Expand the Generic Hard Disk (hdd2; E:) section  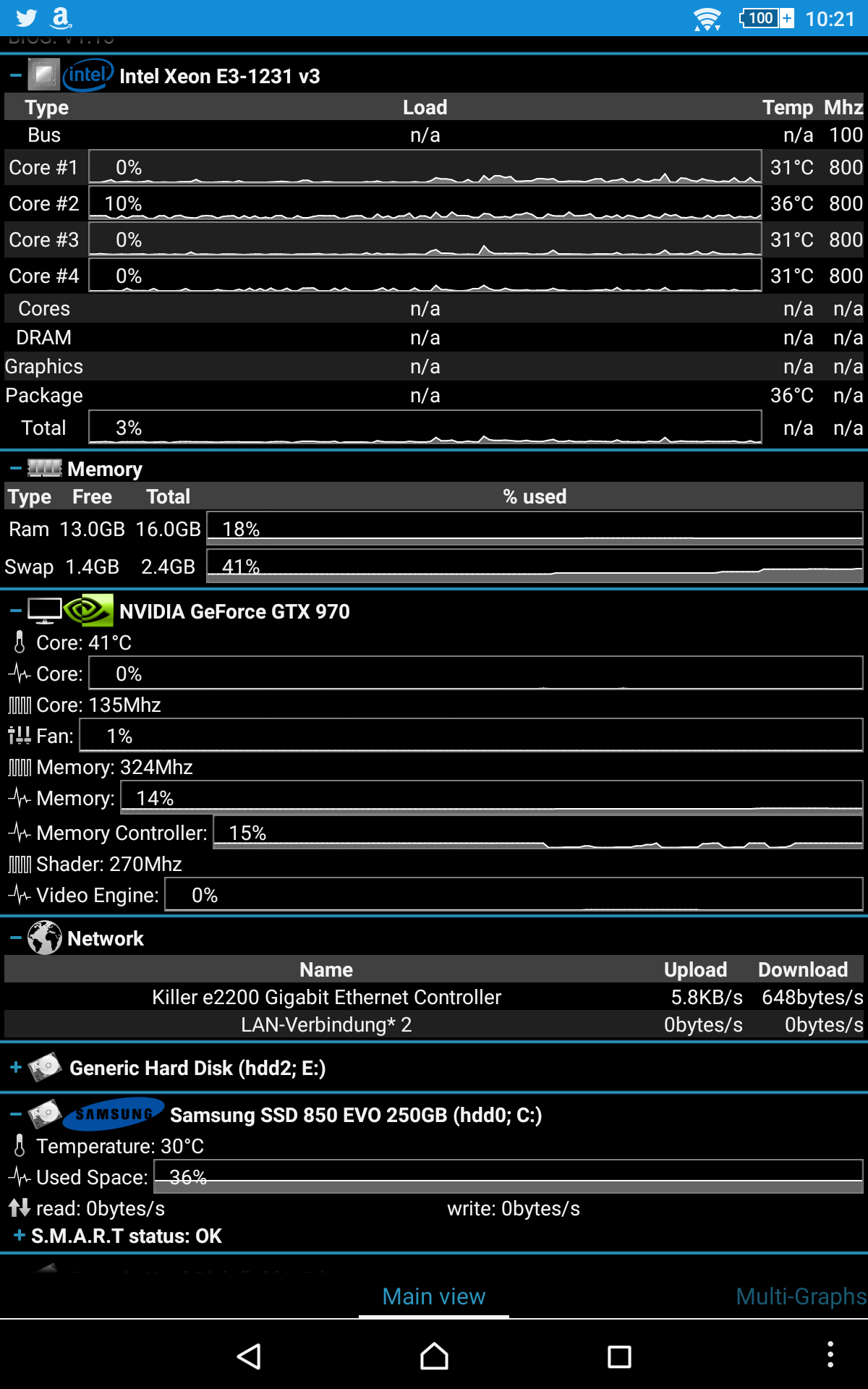coord(16,1068)
